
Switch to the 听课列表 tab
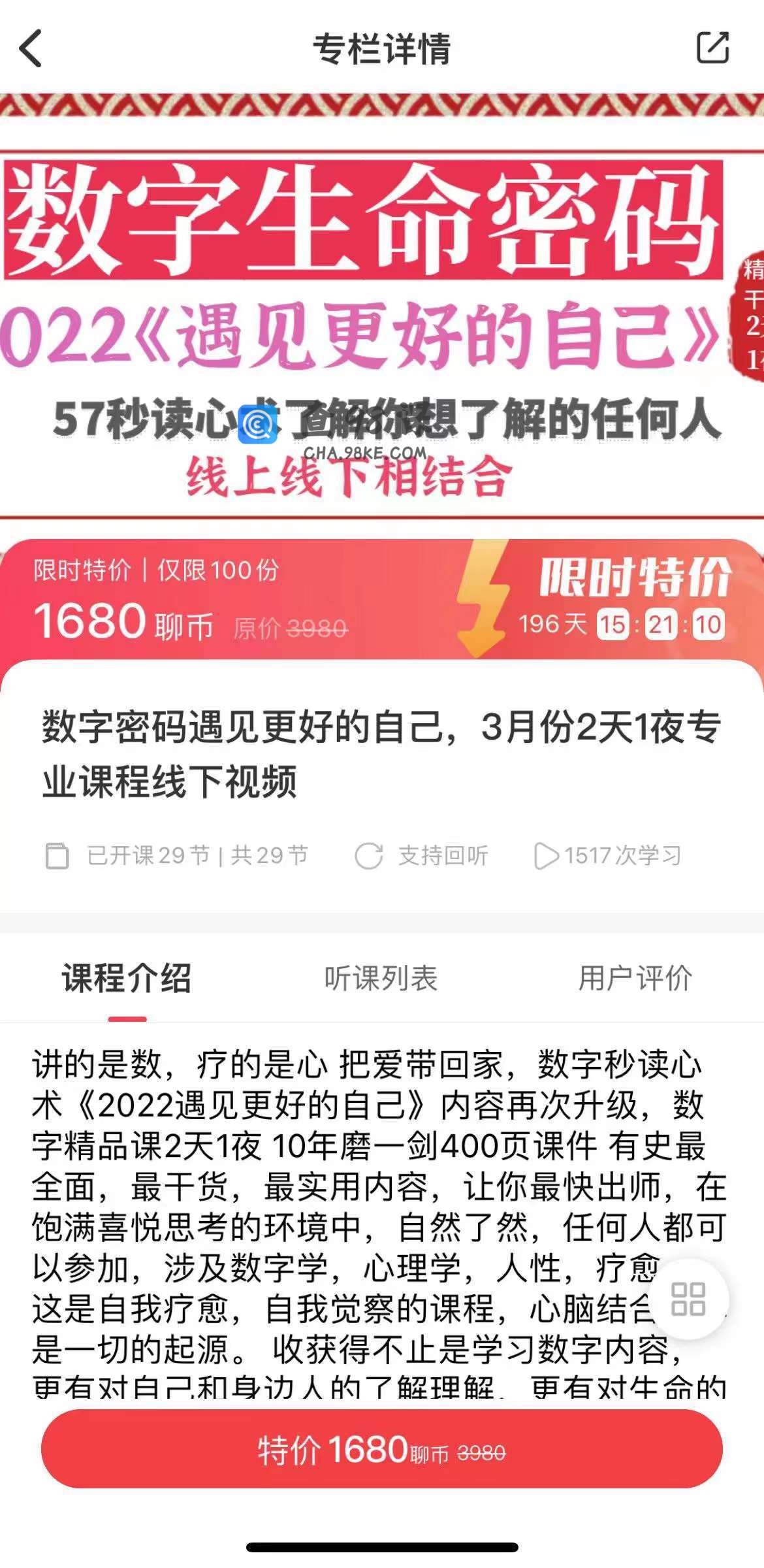click(381, 978)
